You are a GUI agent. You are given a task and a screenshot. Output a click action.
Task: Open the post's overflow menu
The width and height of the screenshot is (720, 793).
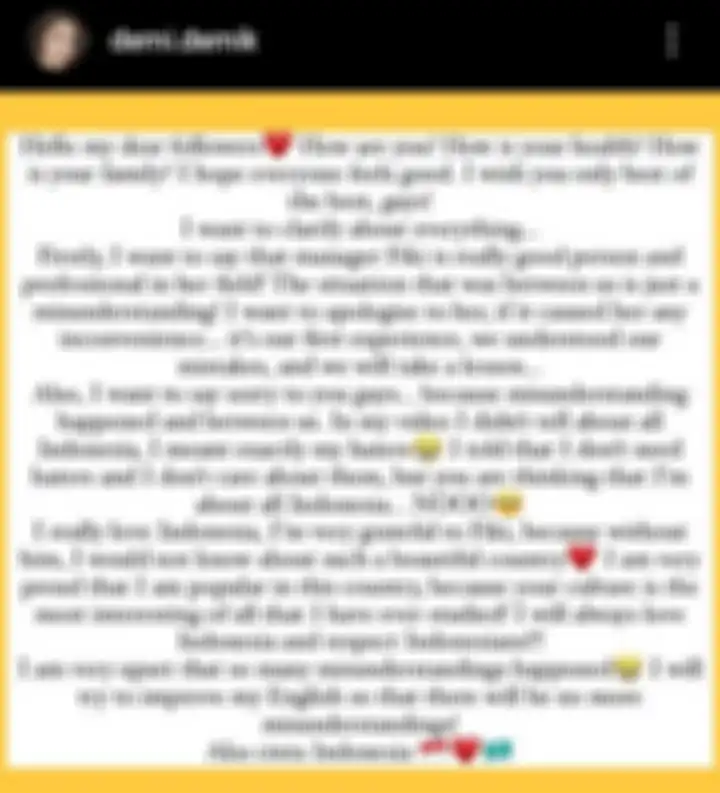(673, 41)
